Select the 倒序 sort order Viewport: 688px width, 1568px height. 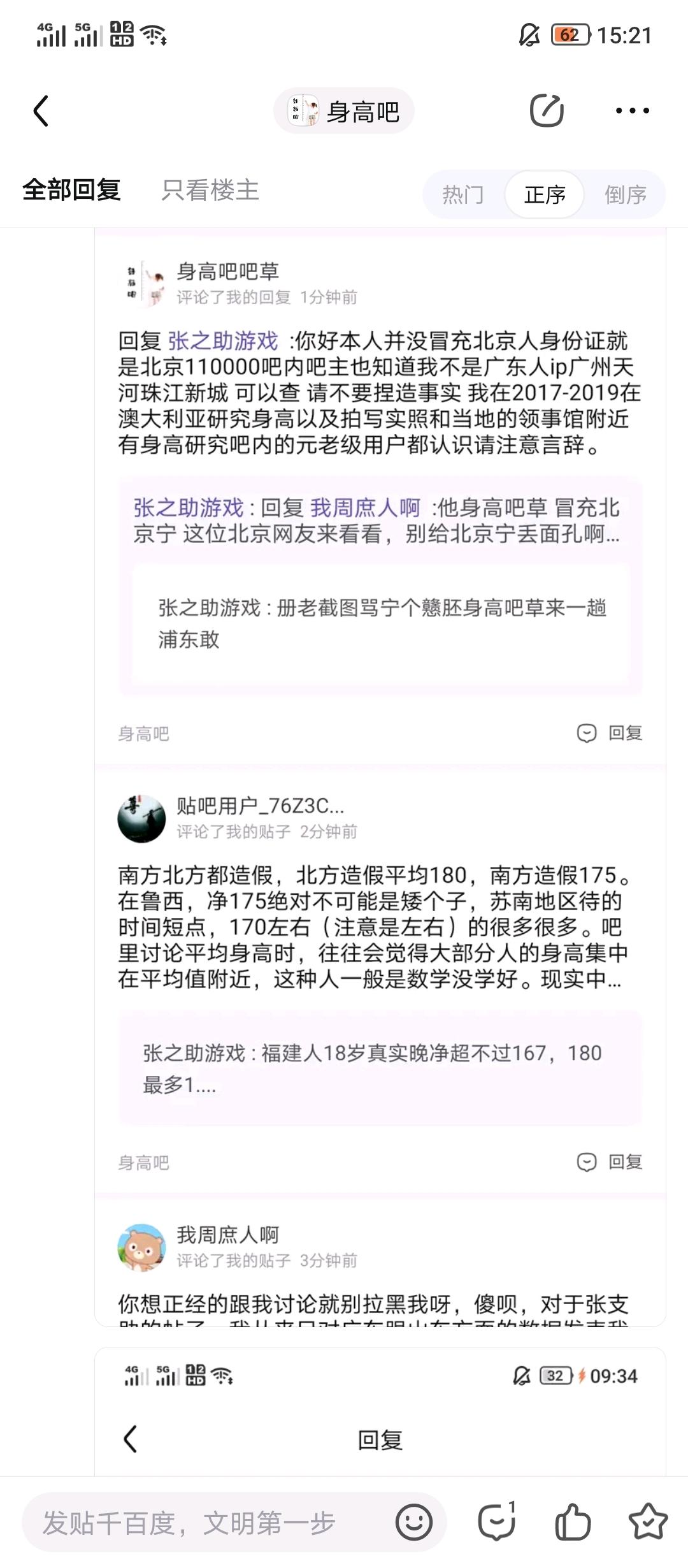[x=626, y=194]
